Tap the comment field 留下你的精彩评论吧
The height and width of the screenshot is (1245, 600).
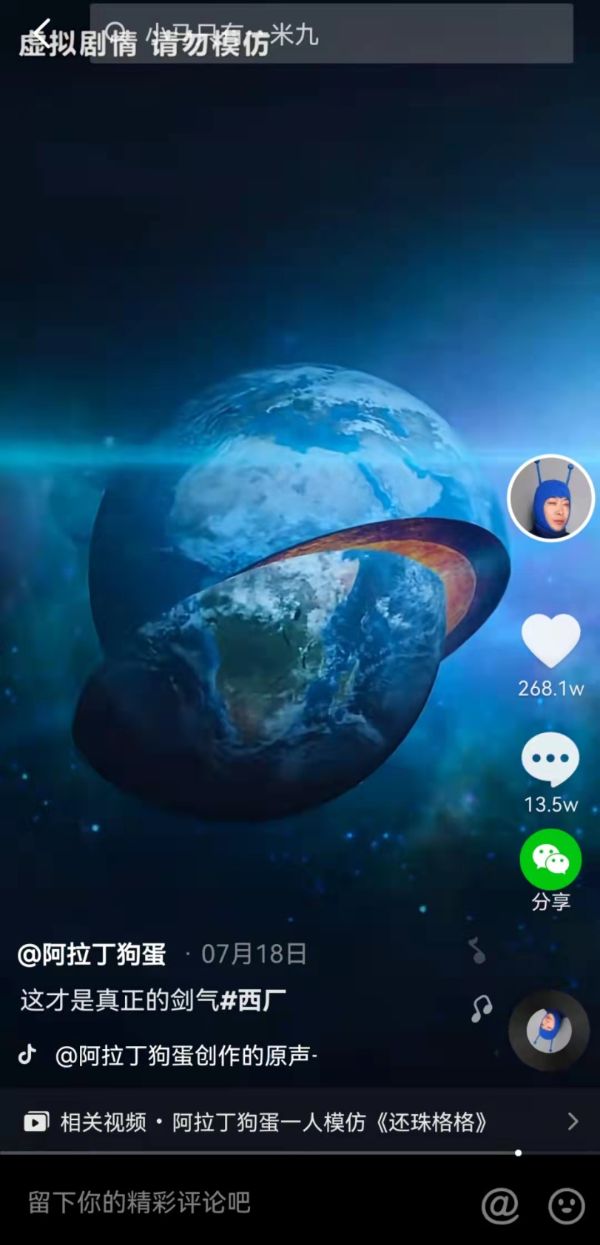(x=140, y=1202)
